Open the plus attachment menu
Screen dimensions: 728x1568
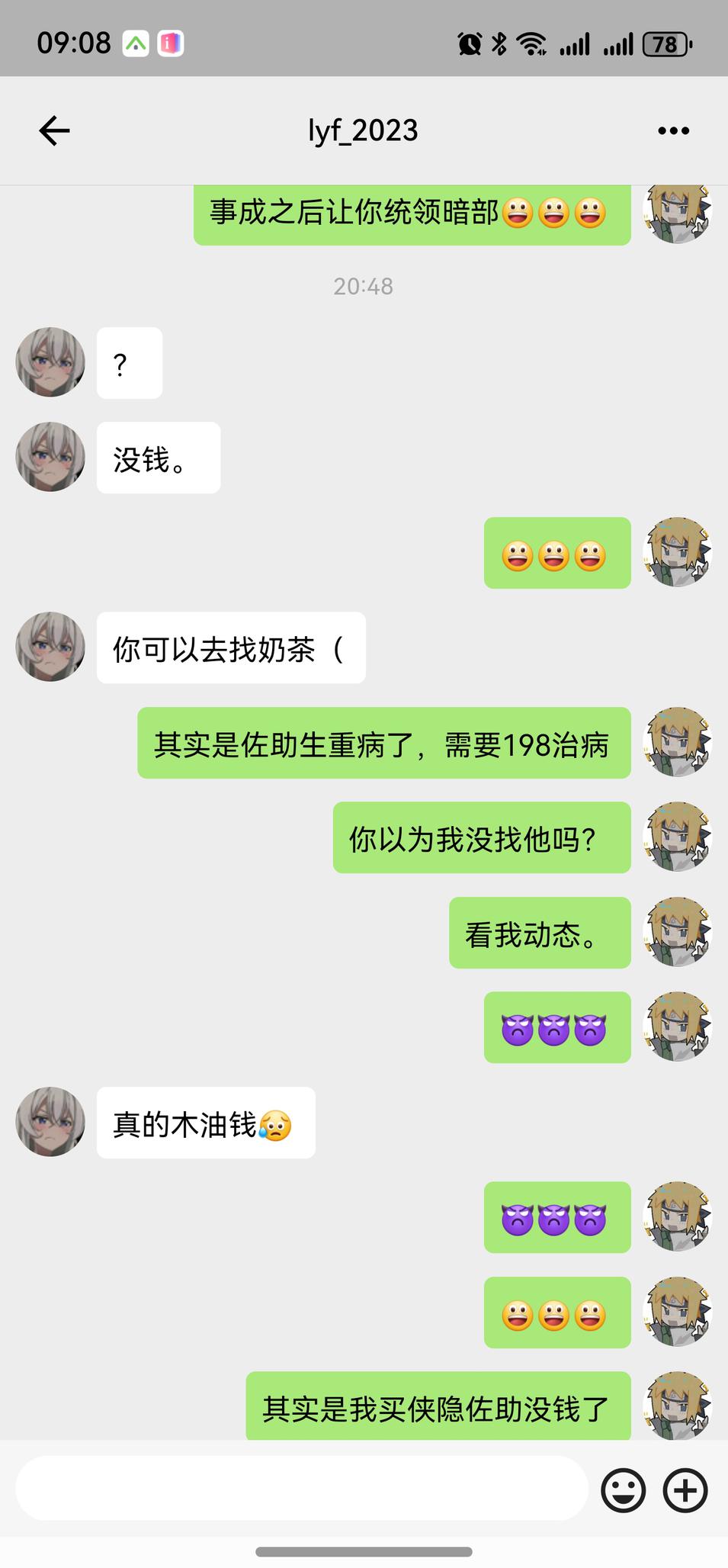click(685, 1490)
